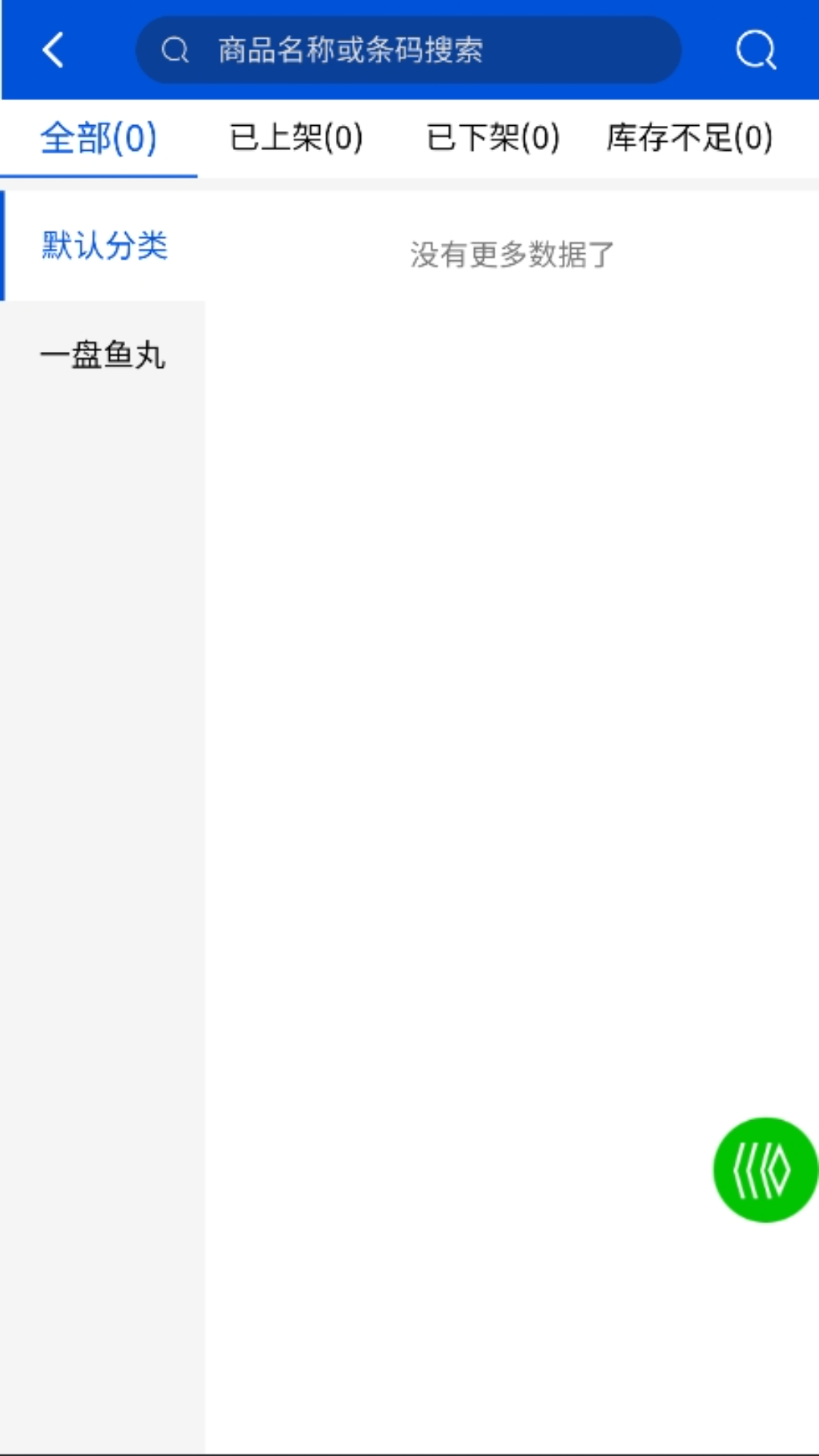Open the 库存不足(0) tab
Screen dimensions: 819x1456
click(689, 138)
